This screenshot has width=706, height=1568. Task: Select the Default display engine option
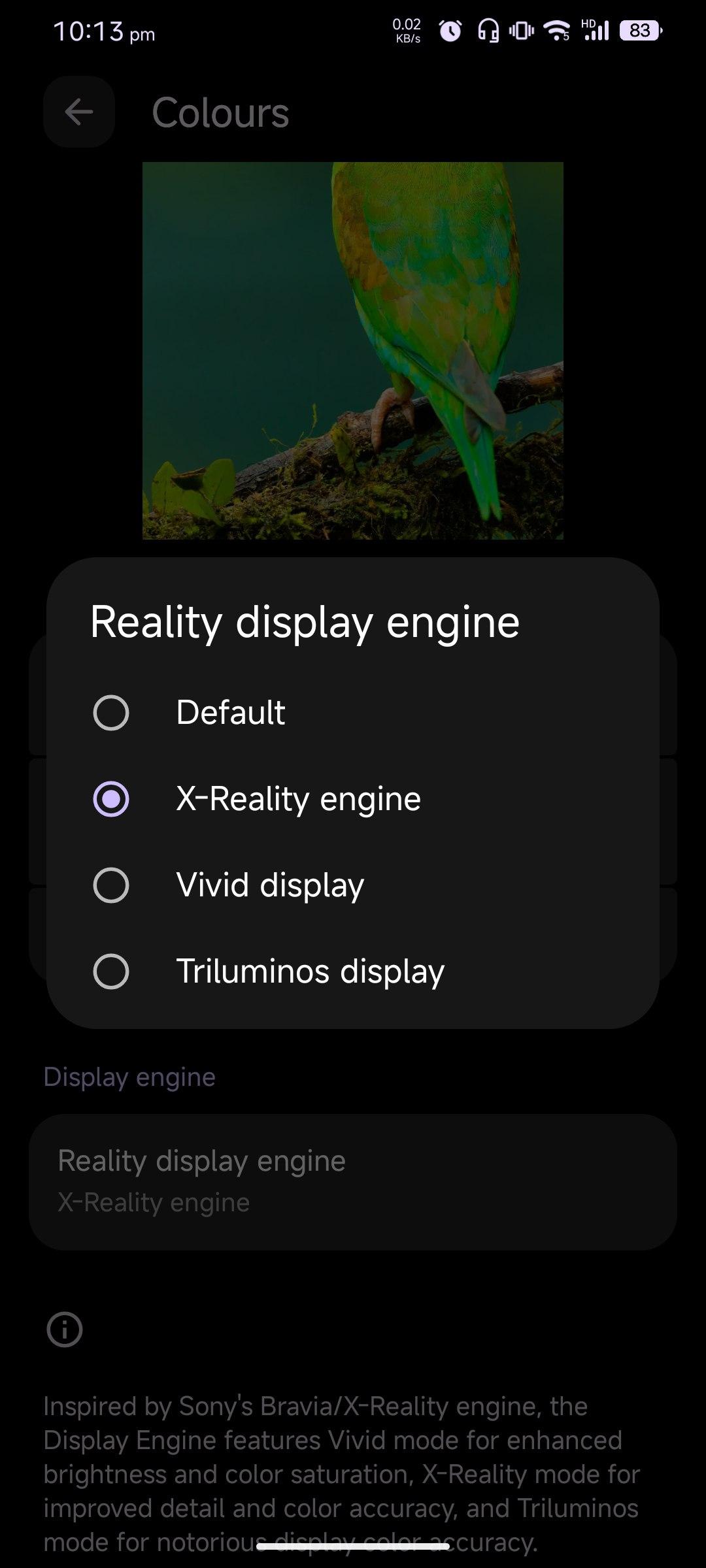[111, 712]
